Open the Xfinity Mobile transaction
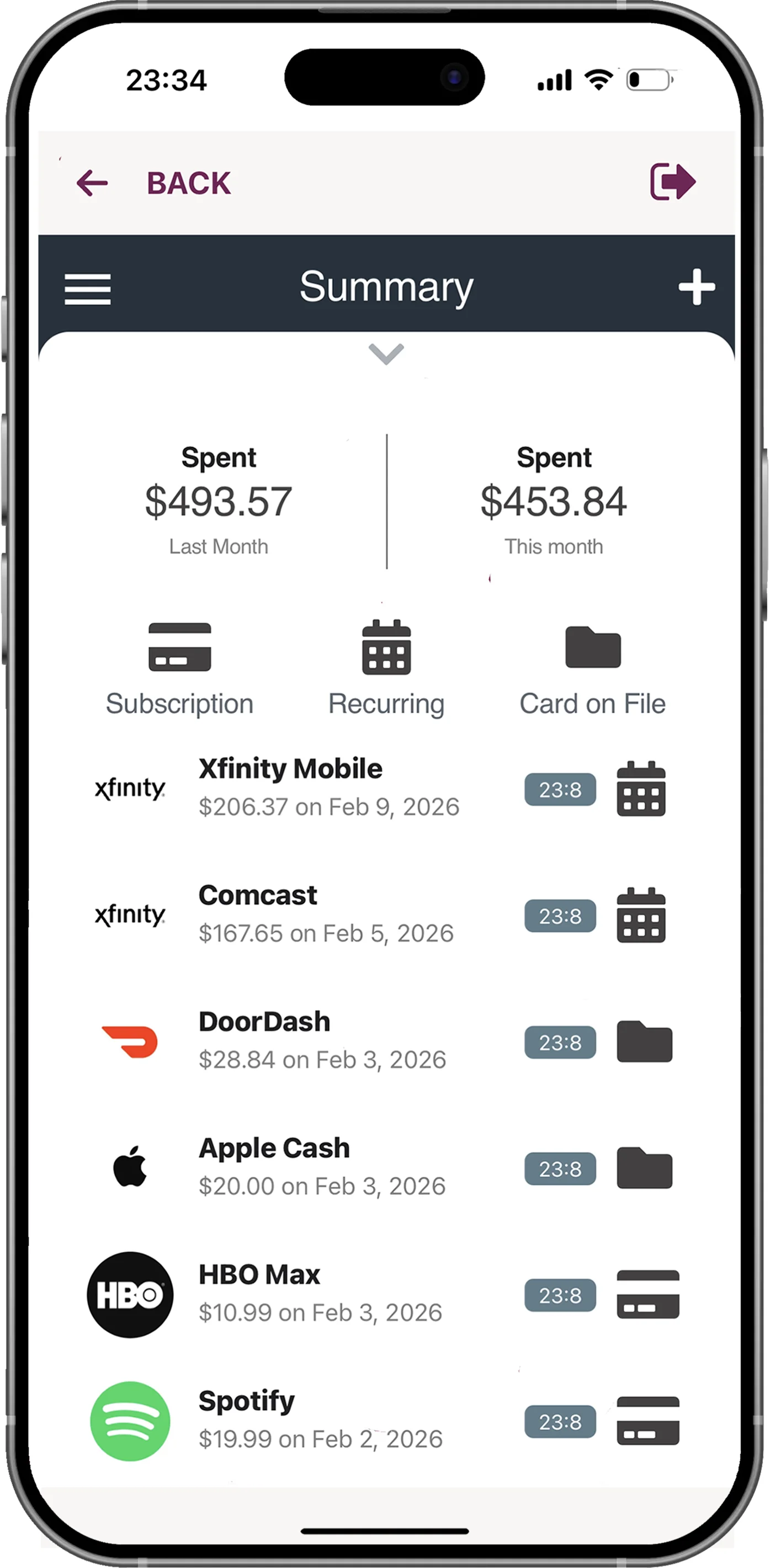This screenshot has width=770, height=1568. 328,788
